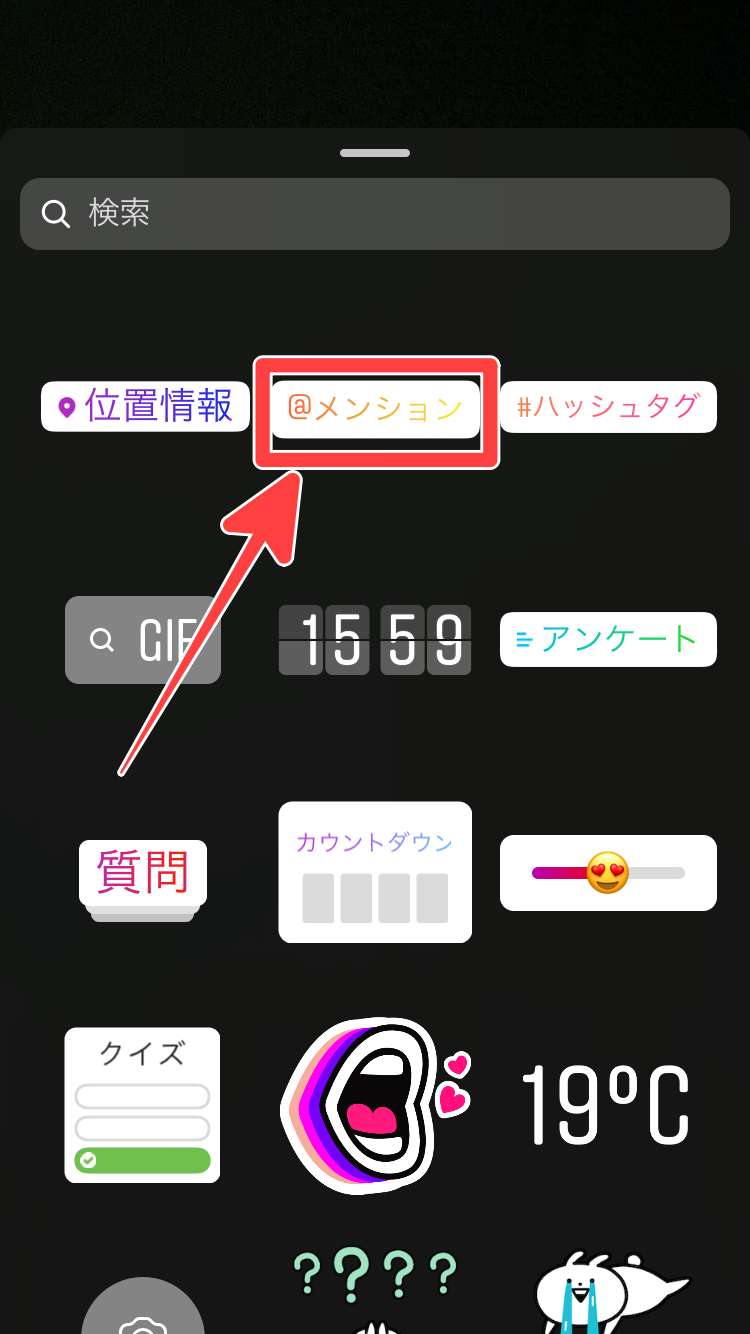This screenshot has height=1334, width=750.
Task: Select the @メンション mention sticker
Action: tap(375, 408)
